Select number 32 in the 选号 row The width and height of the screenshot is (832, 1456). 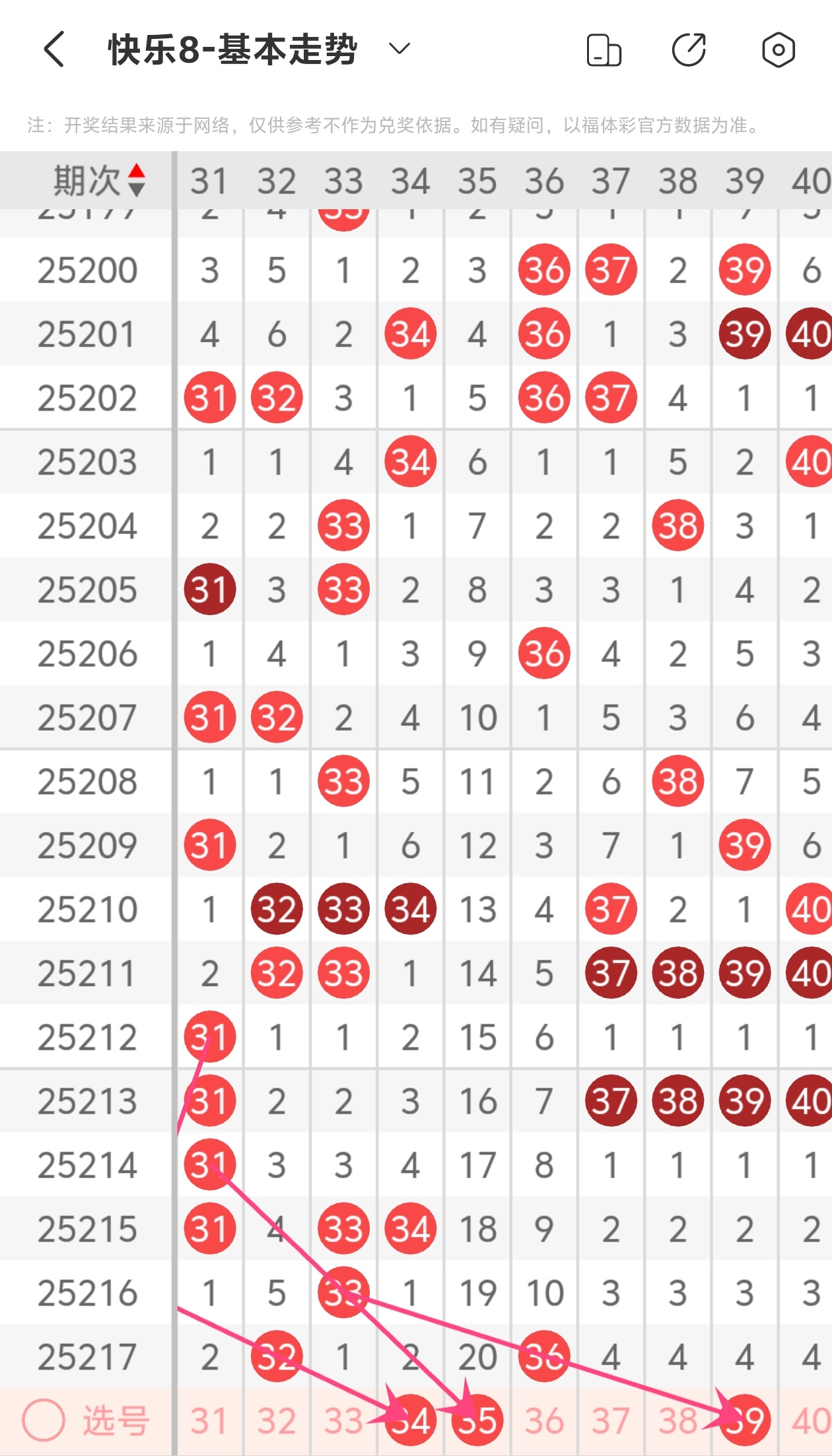pyautogui.click(x=277, y=1421)
